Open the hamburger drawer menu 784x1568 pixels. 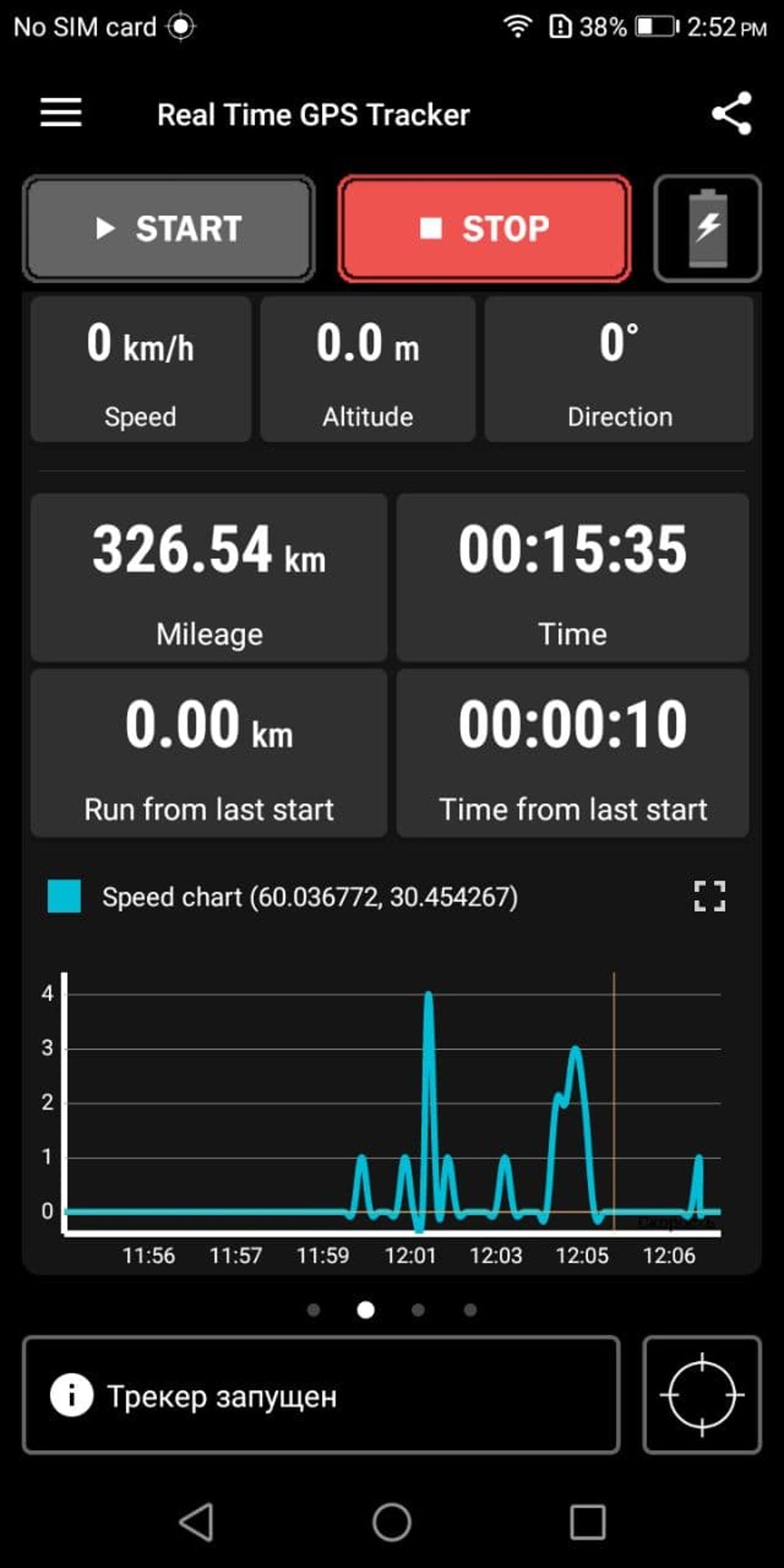tap(61, 113)
